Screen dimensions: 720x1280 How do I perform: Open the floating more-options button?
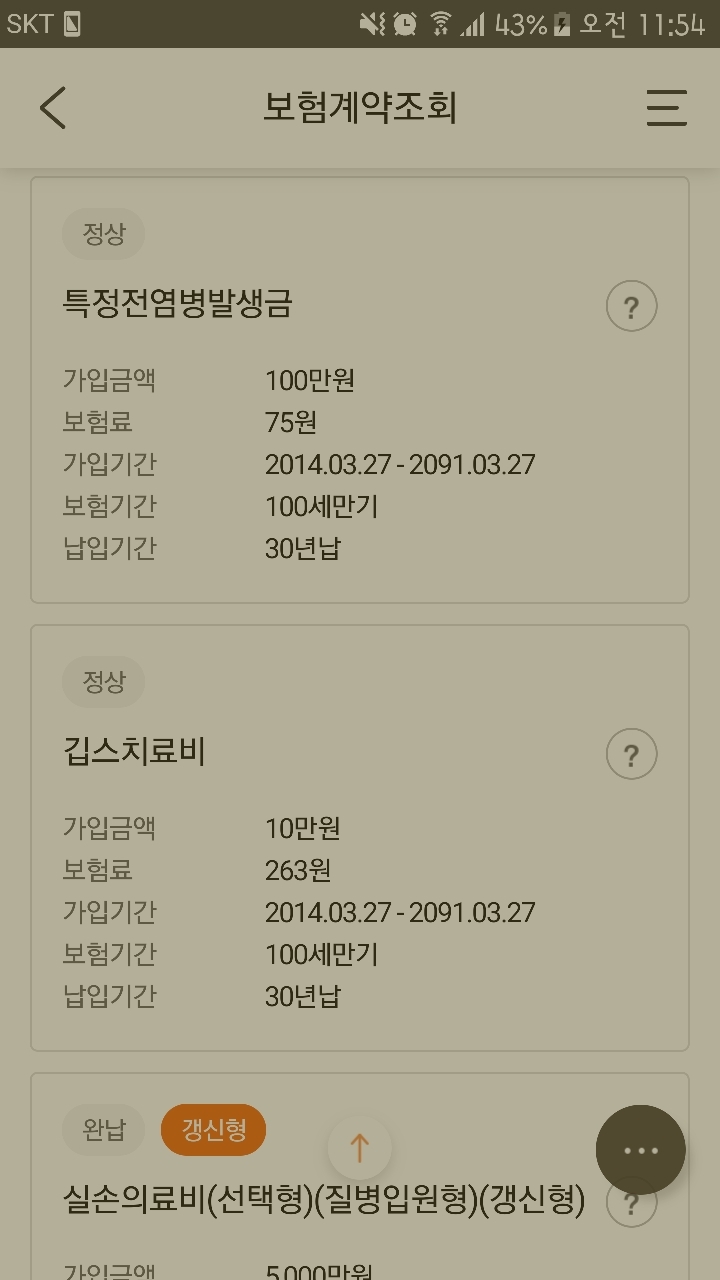[x=641, y=1150]
